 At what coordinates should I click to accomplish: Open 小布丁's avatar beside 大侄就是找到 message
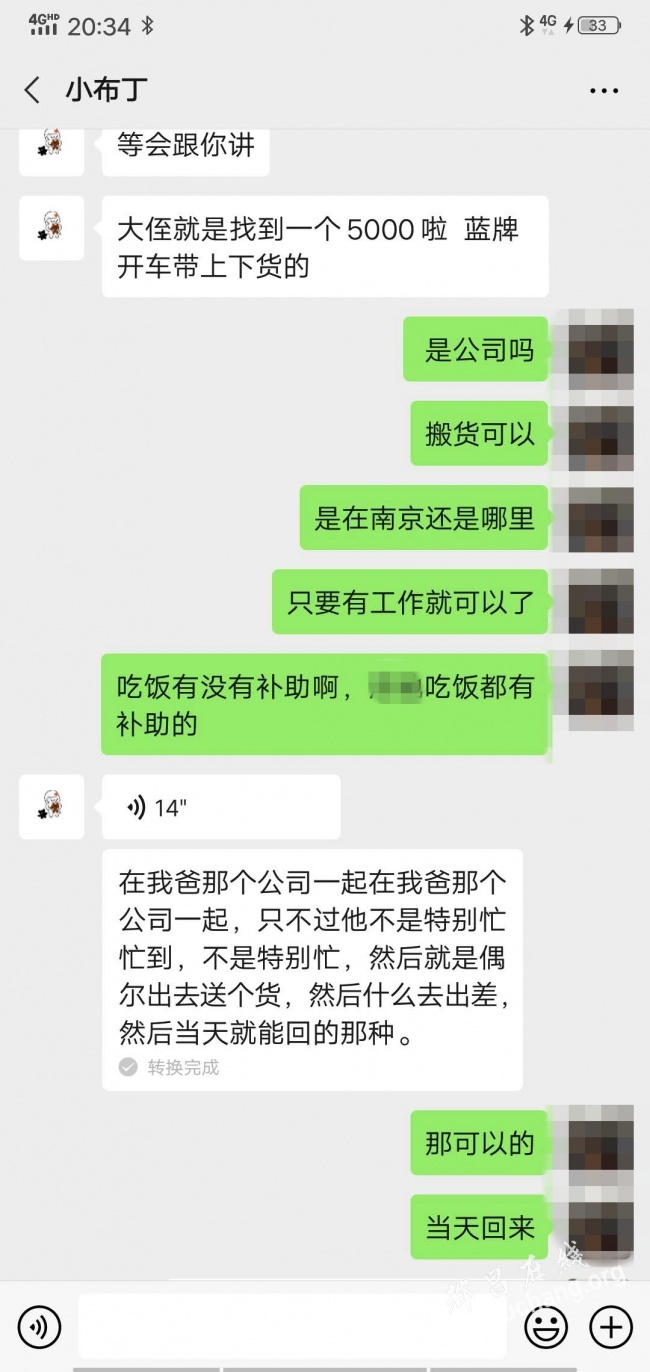click(52, 228)
